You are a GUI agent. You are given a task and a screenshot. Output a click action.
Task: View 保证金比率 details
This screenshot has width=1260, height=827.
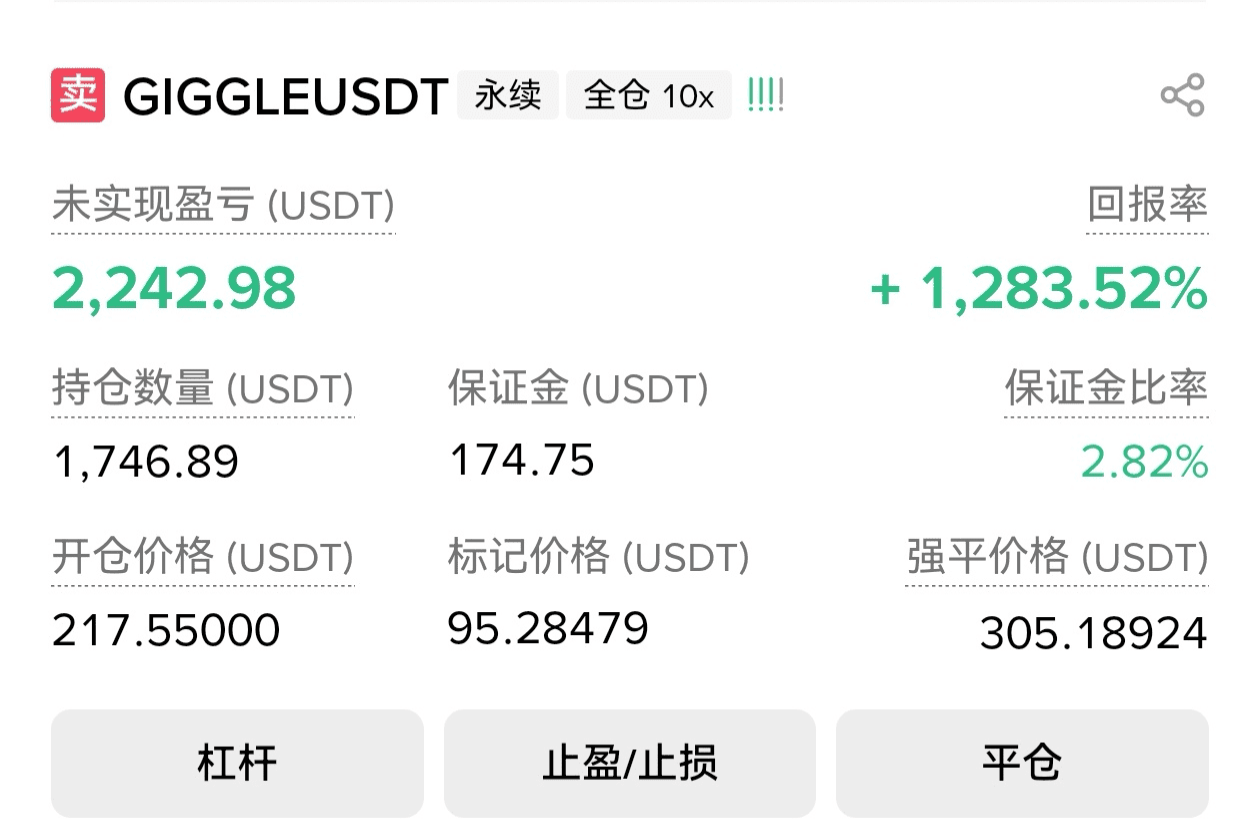[x=1106, y=389]
